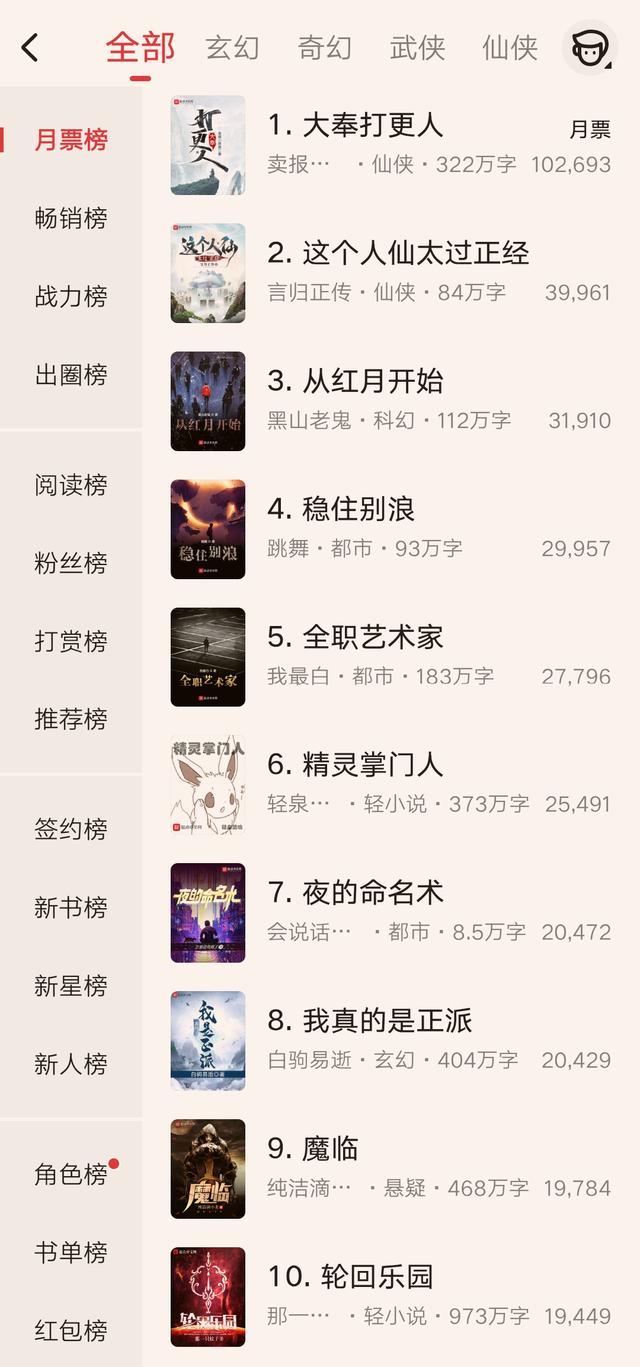Switch to the 奇幻 genre tab
Viewport: 640px width, 1367px height.
click(325, 47)
